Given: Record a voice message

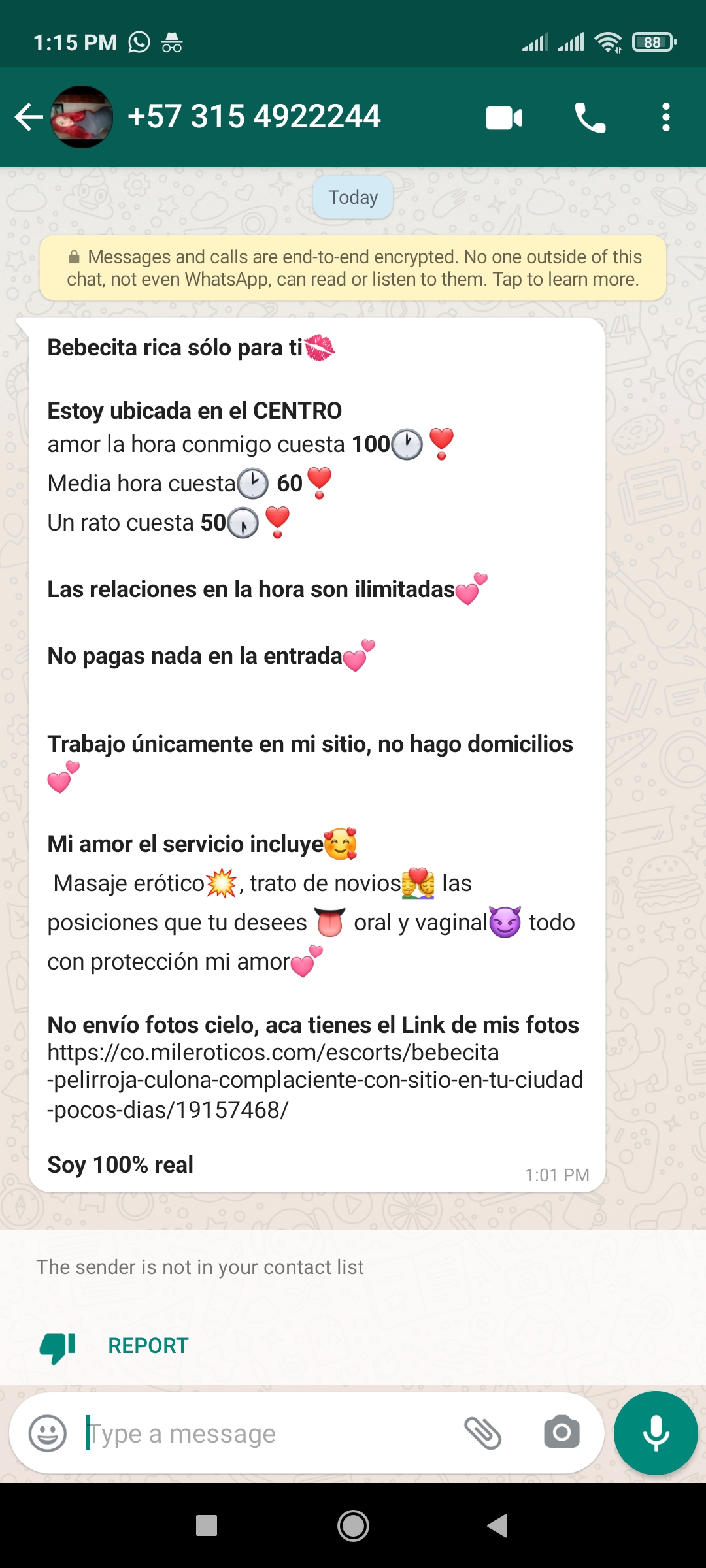Looking at the screenshot, I should coord(656,1433).
